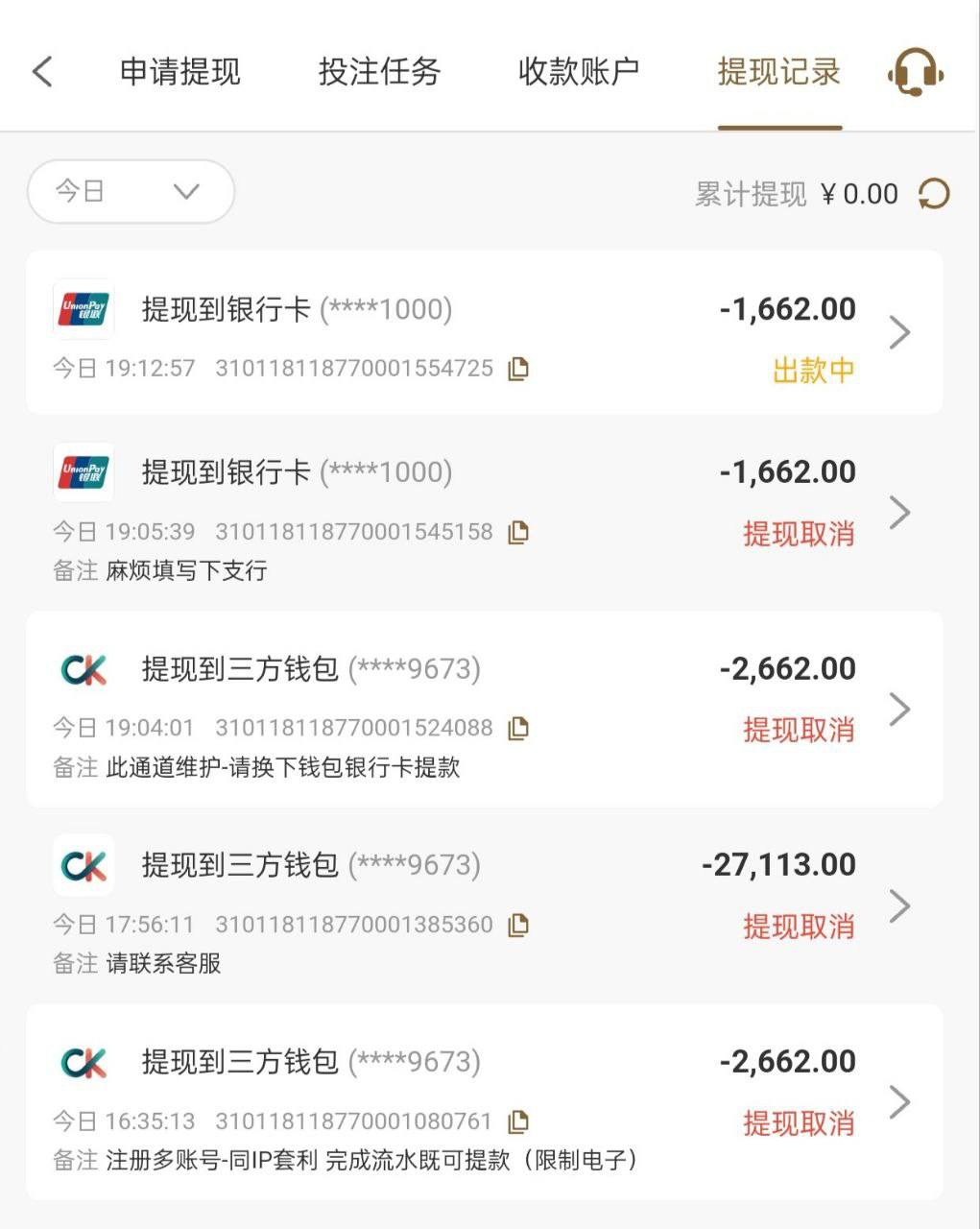
Task: Open customer service headset icon
Action: click(915, 73)
